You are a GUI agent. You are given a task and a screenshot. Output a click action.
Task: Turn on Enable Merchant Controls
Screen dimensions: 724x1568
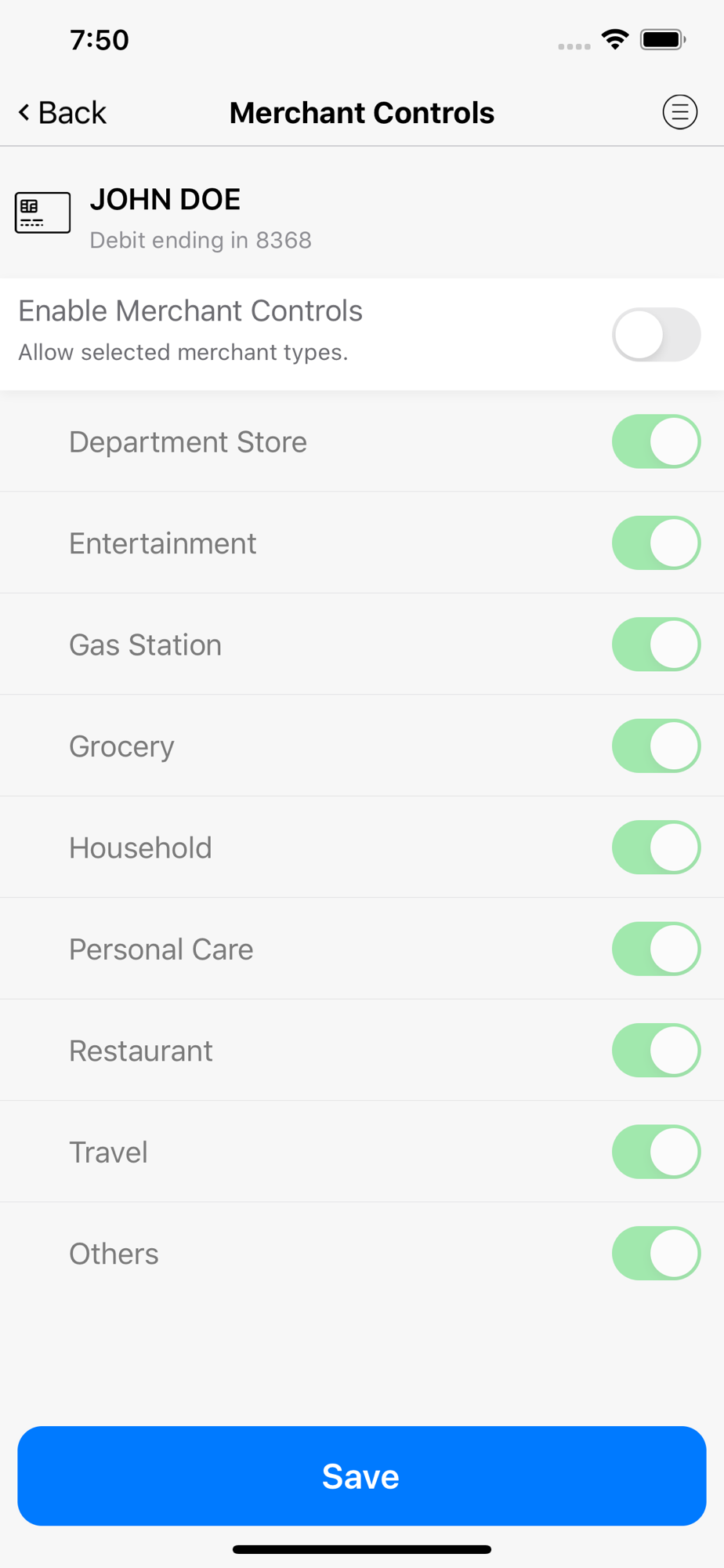pyautogui.click(x=656, y=335)
